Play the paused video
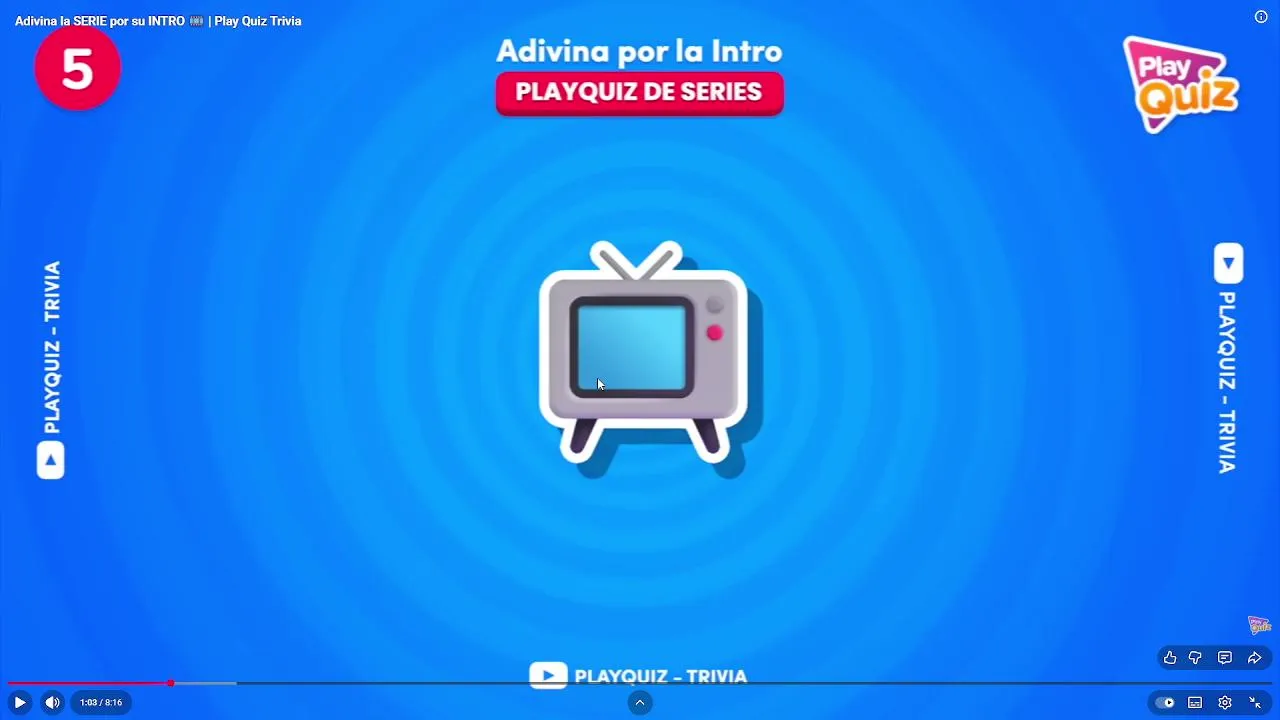 [x=19, y=702]
